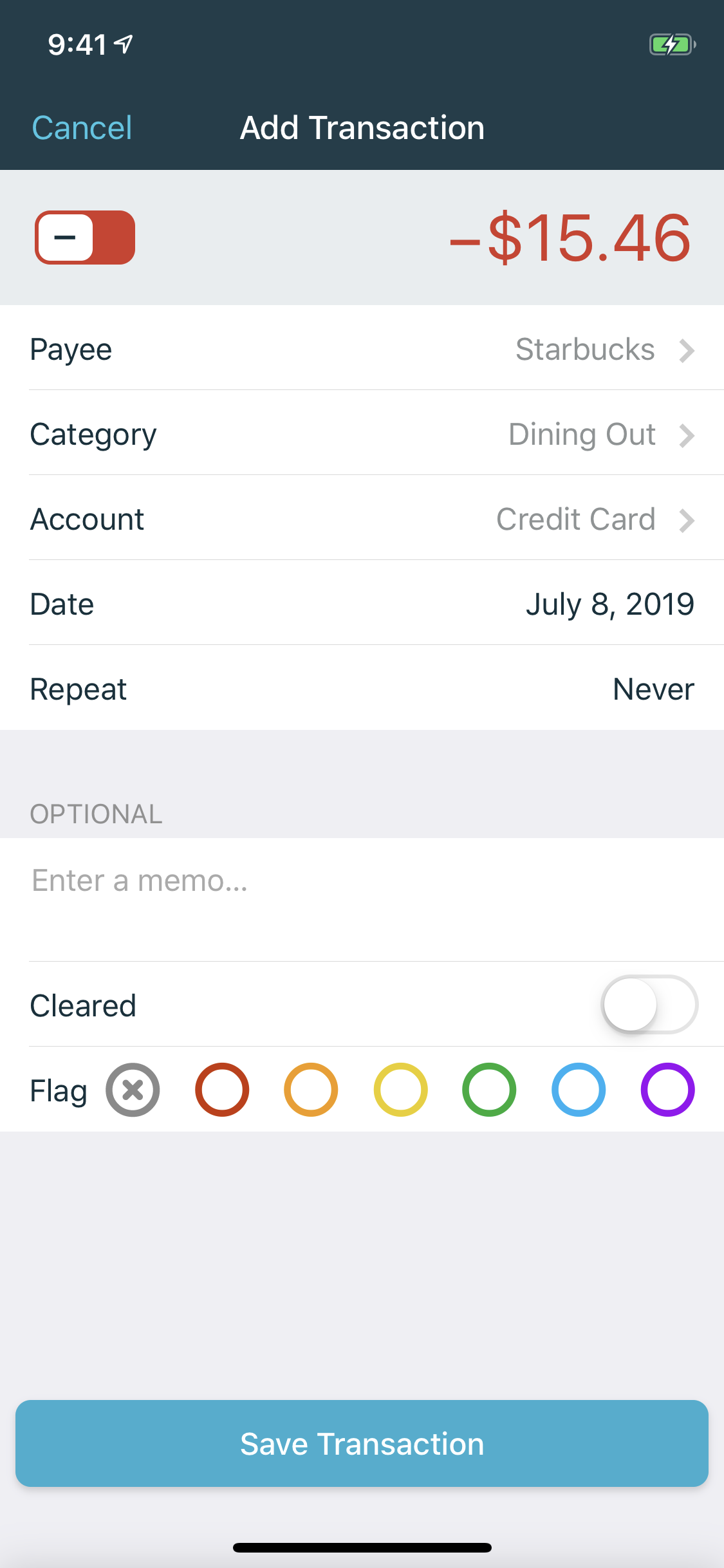Select a different Account than Credit Card
724x1568 pixels.
click(362, 519)
